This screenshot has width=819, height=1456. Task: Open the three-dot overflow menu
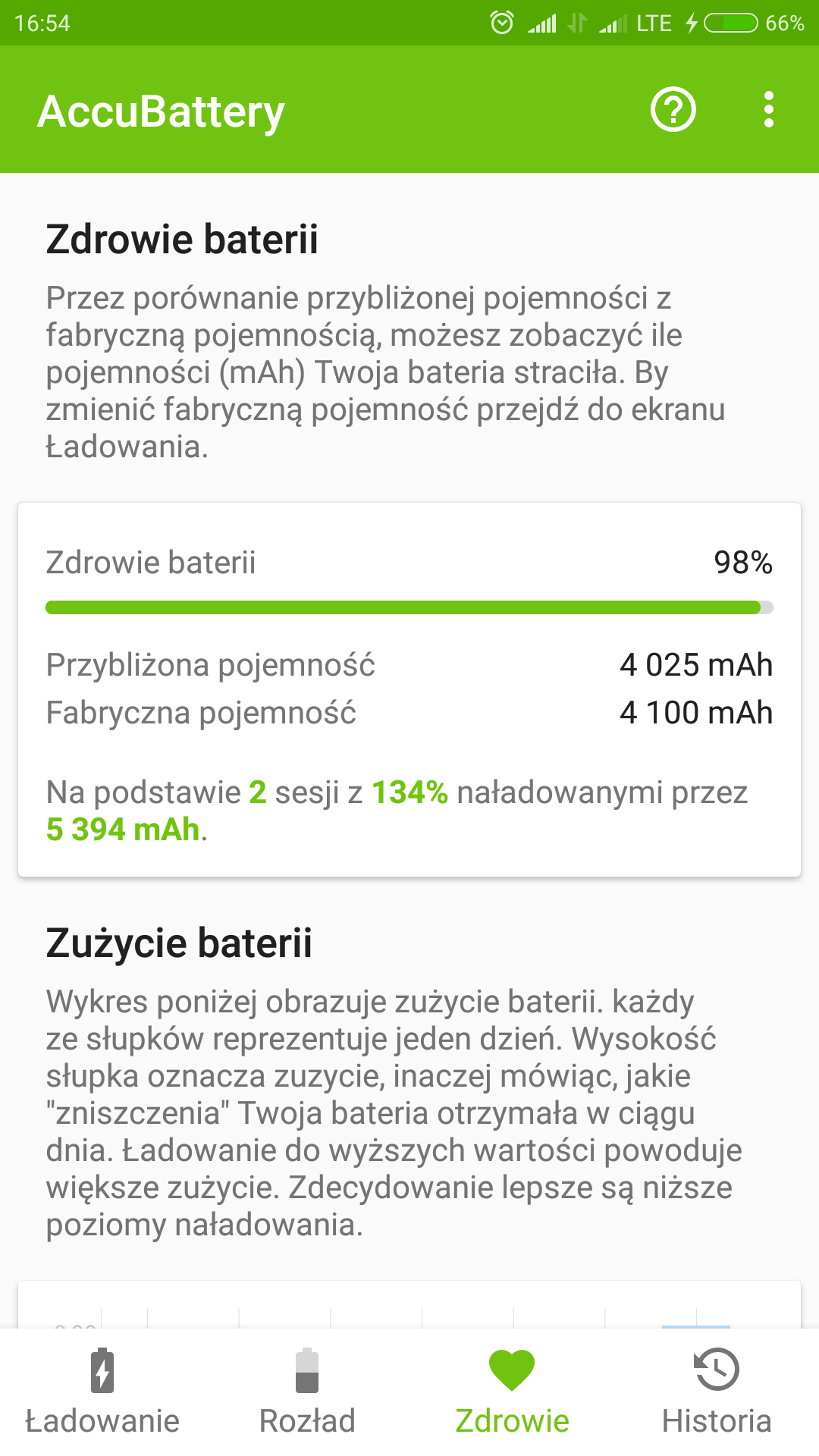[x=769, y=110]
